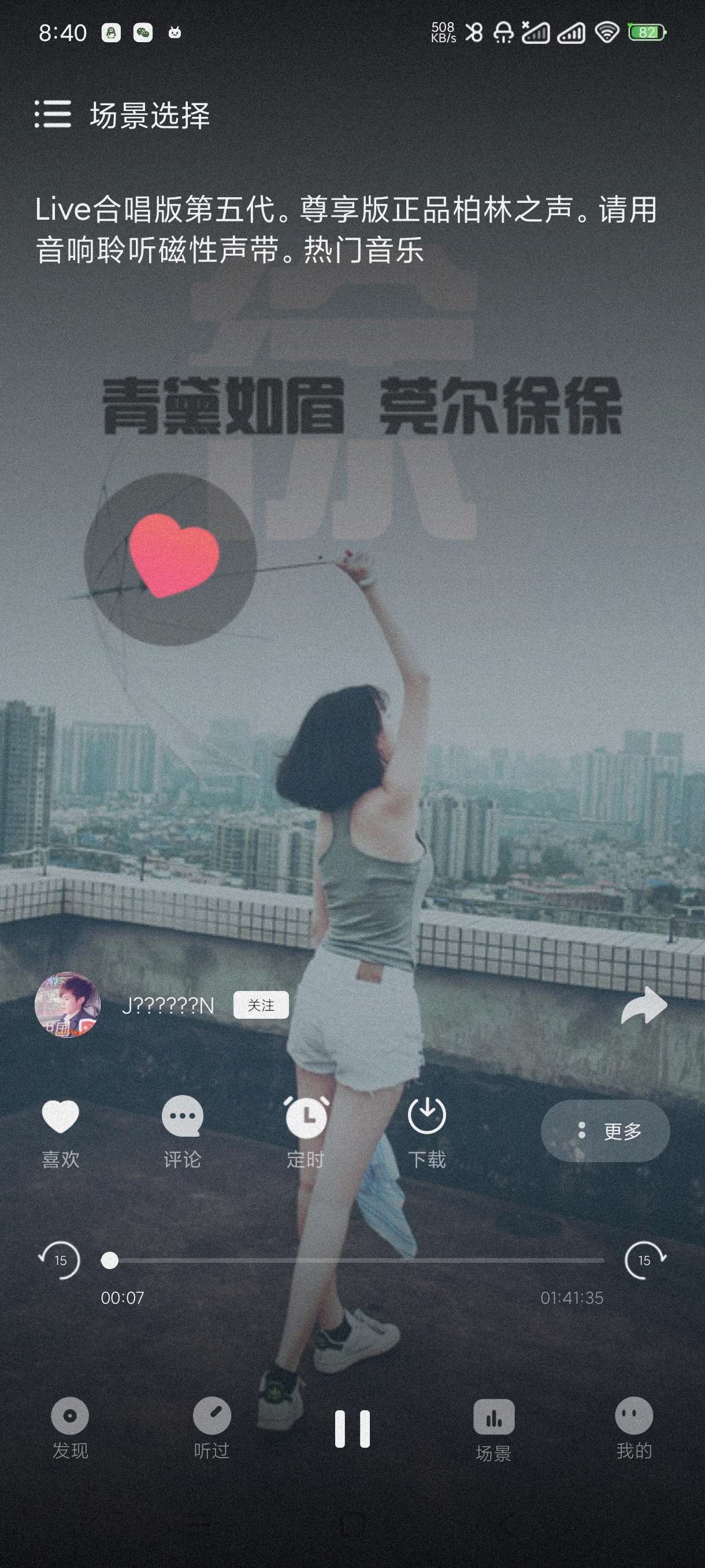Image resolution: width=705 pixels, height=1568 pixels.
Task: Go to the 听过 history tab
Action: point(211,1428)
